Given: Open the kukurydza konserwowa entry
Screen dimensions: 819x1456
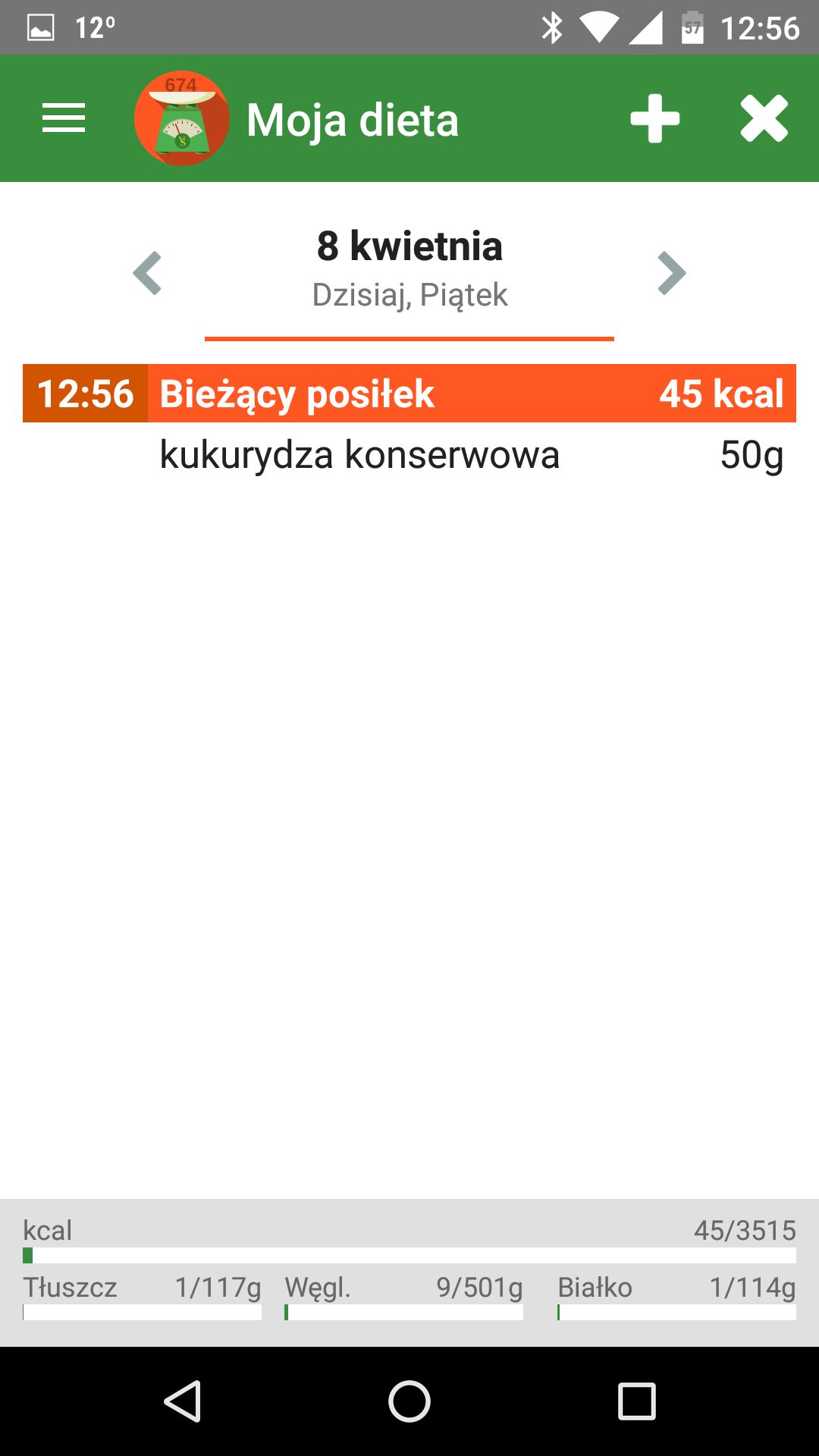Looking at the screenshot, I should [x=409, y=455].
